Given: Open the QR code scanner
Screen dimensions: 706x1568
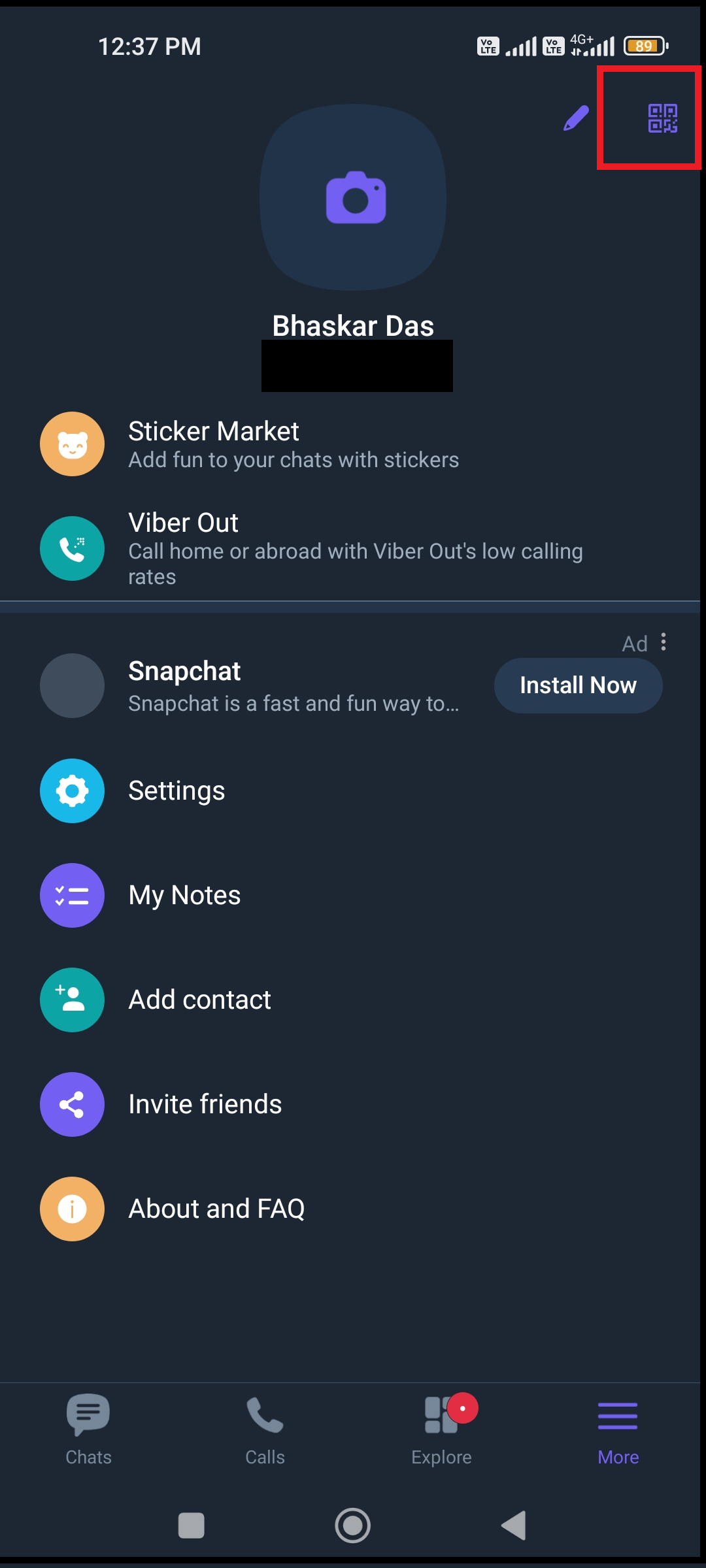Looking at the screenshot, I should coord(662,118).
